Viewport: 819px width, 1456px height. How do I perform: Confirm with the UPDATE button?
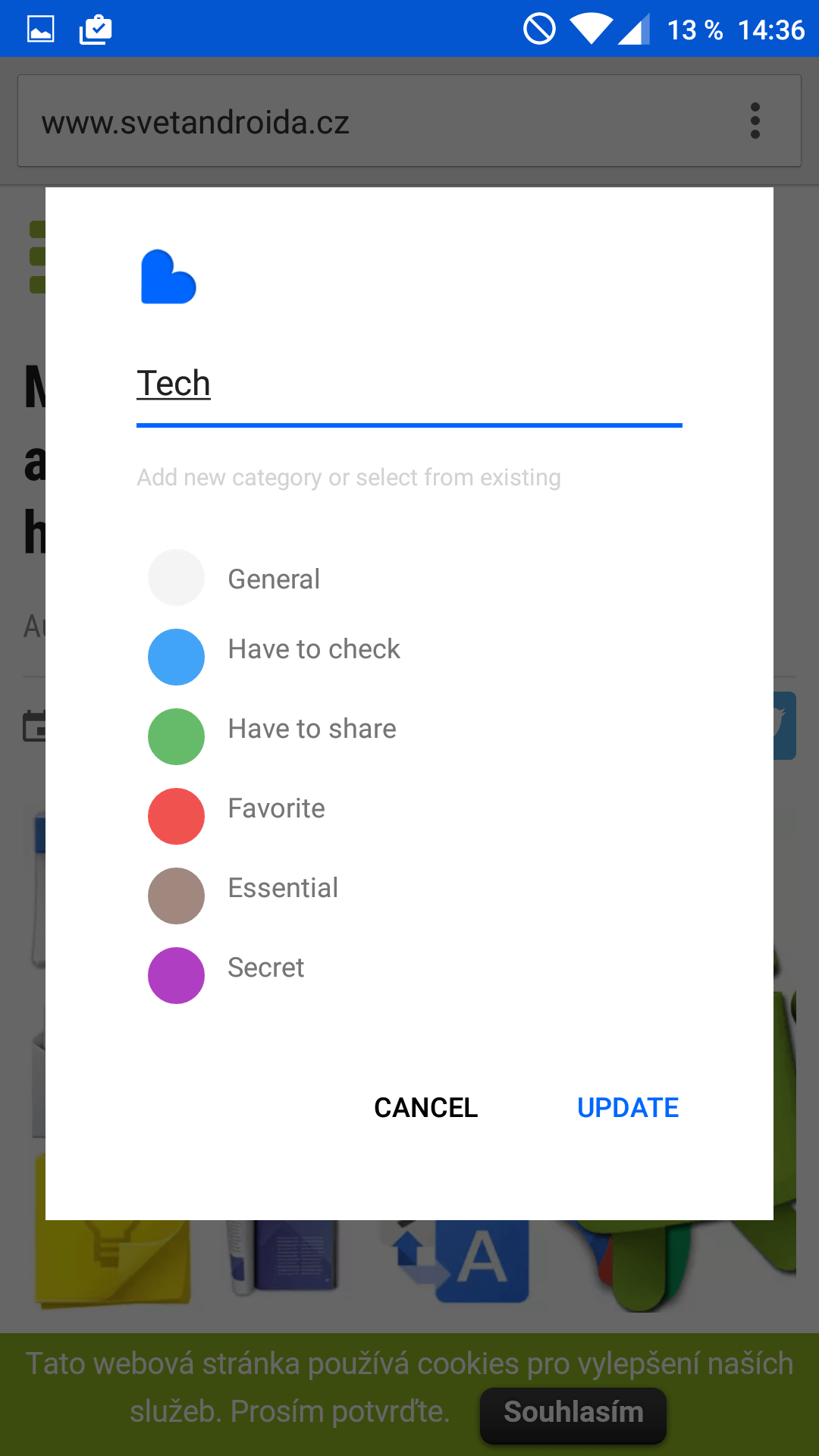(x=628, y=1108)
